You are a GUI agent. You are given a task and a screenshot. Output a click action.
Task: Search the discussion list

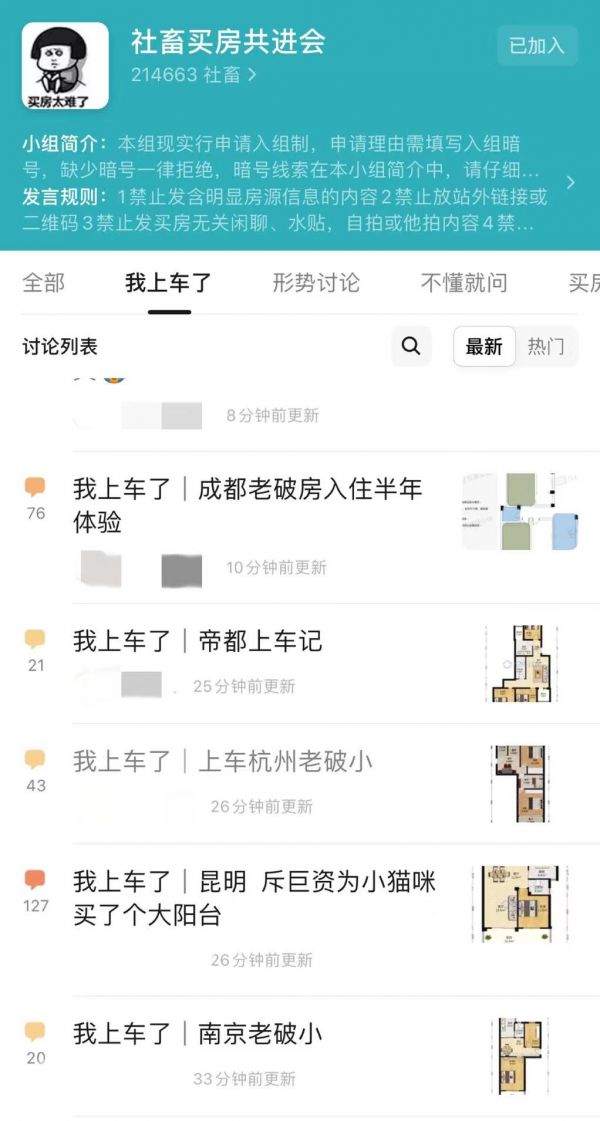[x=411, y=346]
